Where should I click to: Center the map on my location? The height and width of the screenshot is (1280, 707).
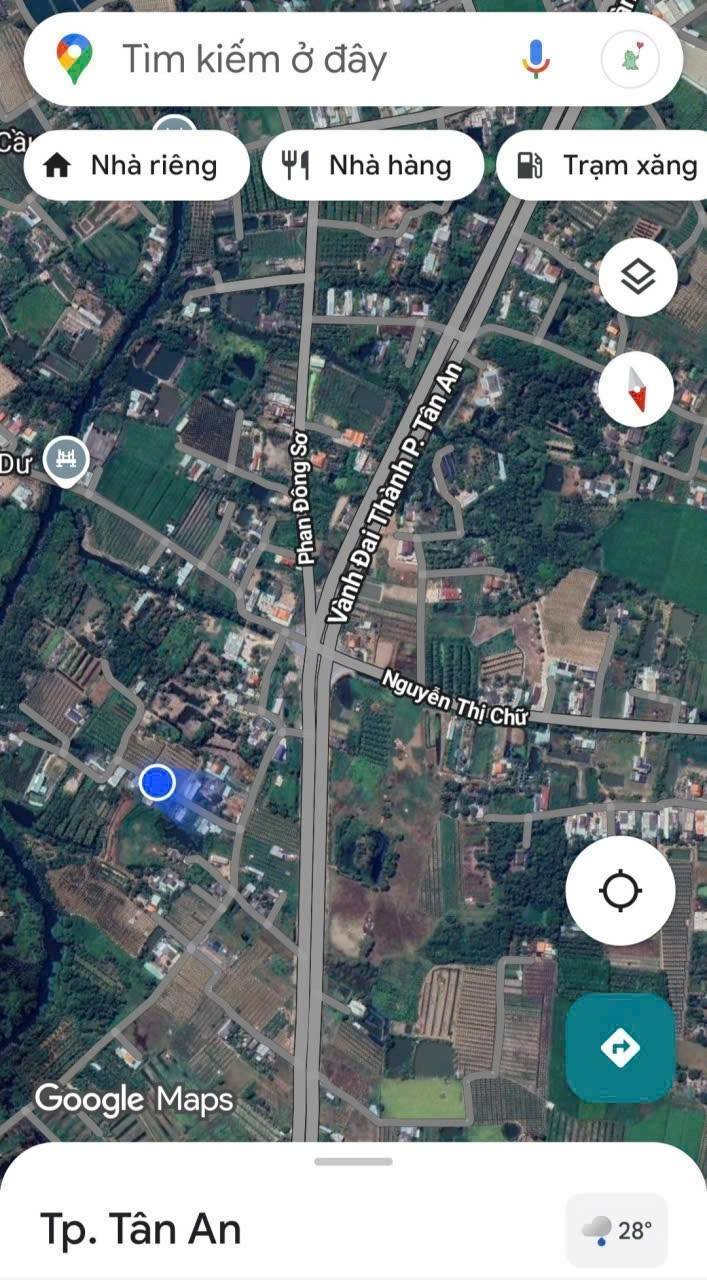pyautogui.click(x=620, y=890)
